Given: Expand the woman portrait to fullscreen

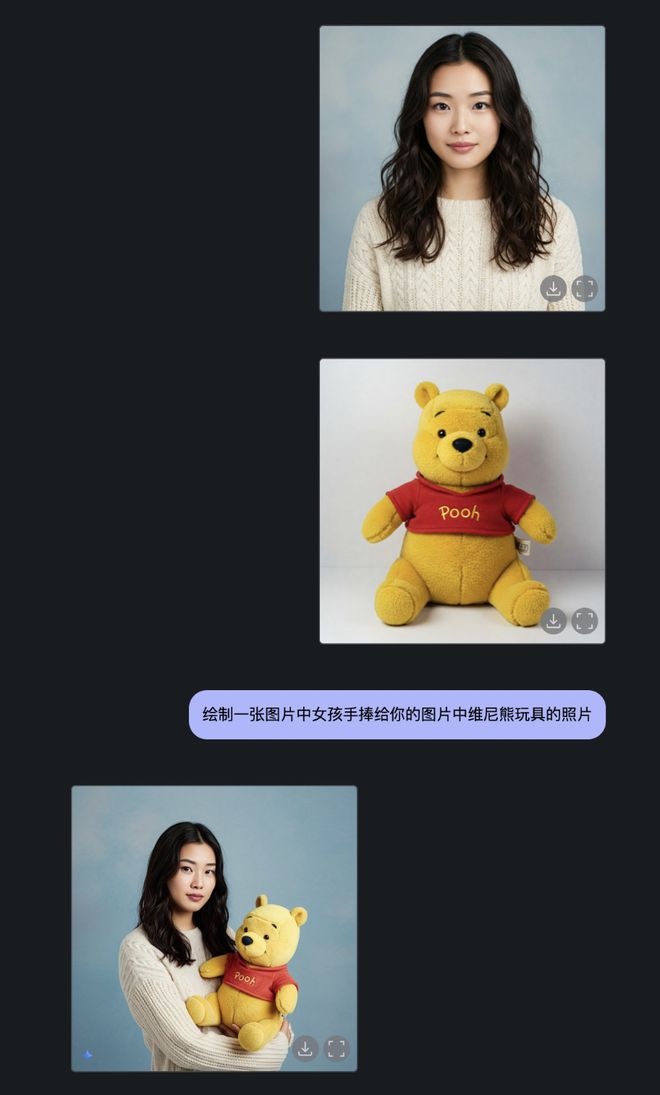Looking at the screenshot, I should pyautogui.click(x=585, y=289).
